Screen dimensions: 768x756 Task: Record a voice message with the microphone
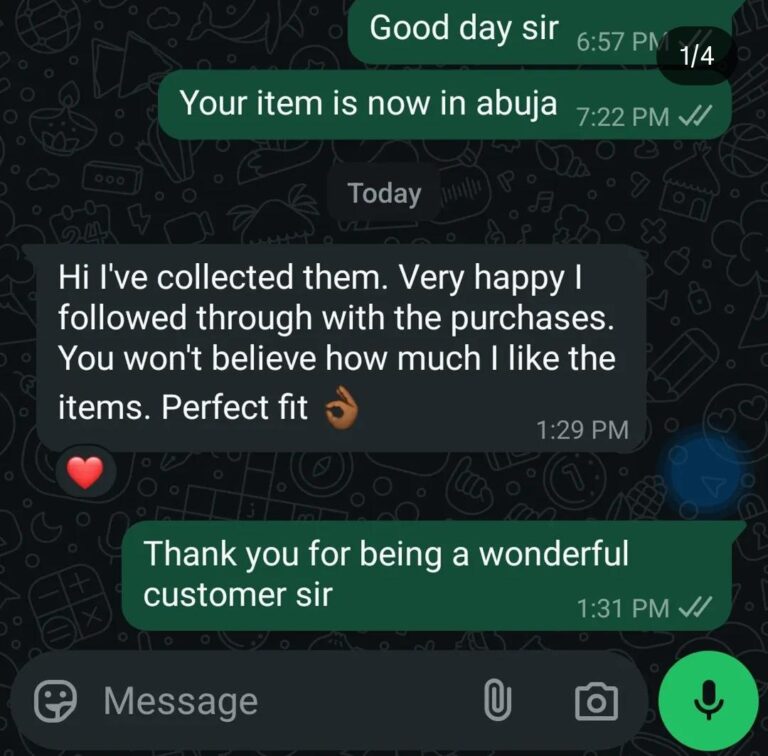coord(710,700)
